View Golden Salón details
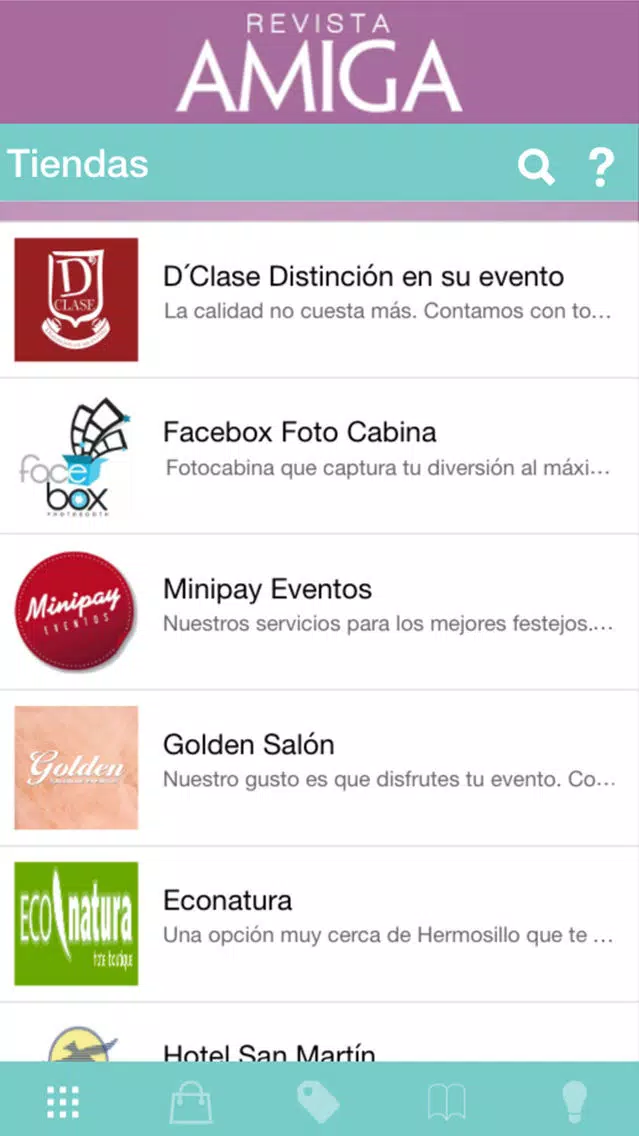The image size is (639, 1136). point(320,768)
